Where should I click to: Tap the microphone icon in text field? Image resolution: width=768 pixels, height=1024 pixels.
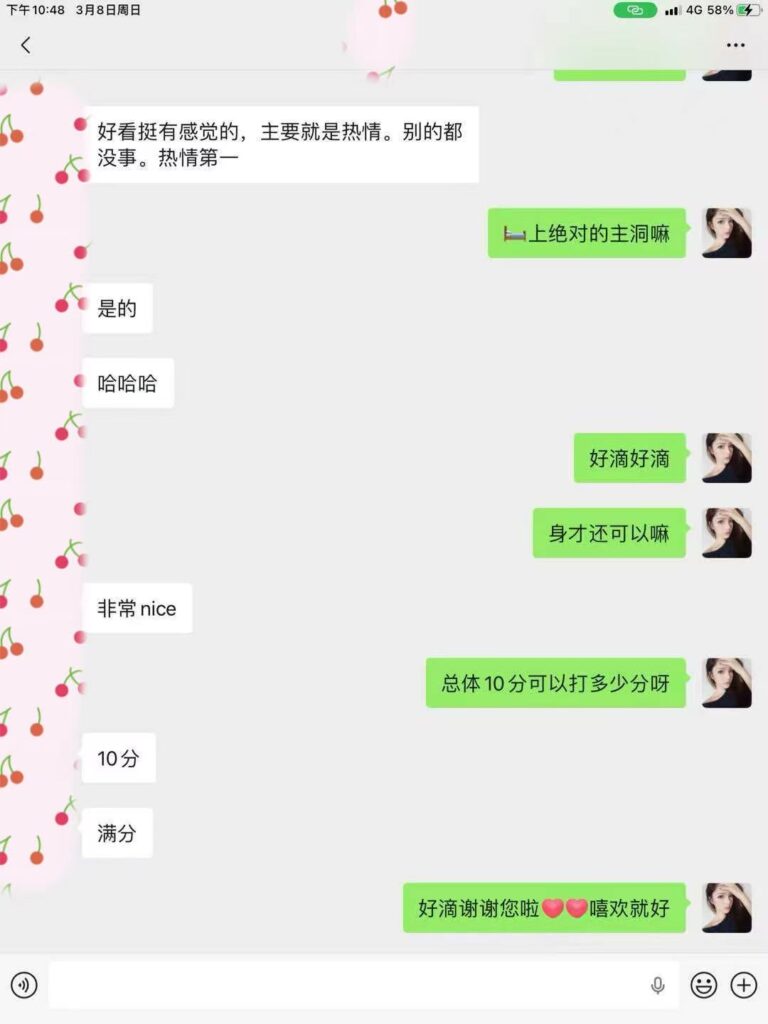pyautogui.click(x=657, y=985)
